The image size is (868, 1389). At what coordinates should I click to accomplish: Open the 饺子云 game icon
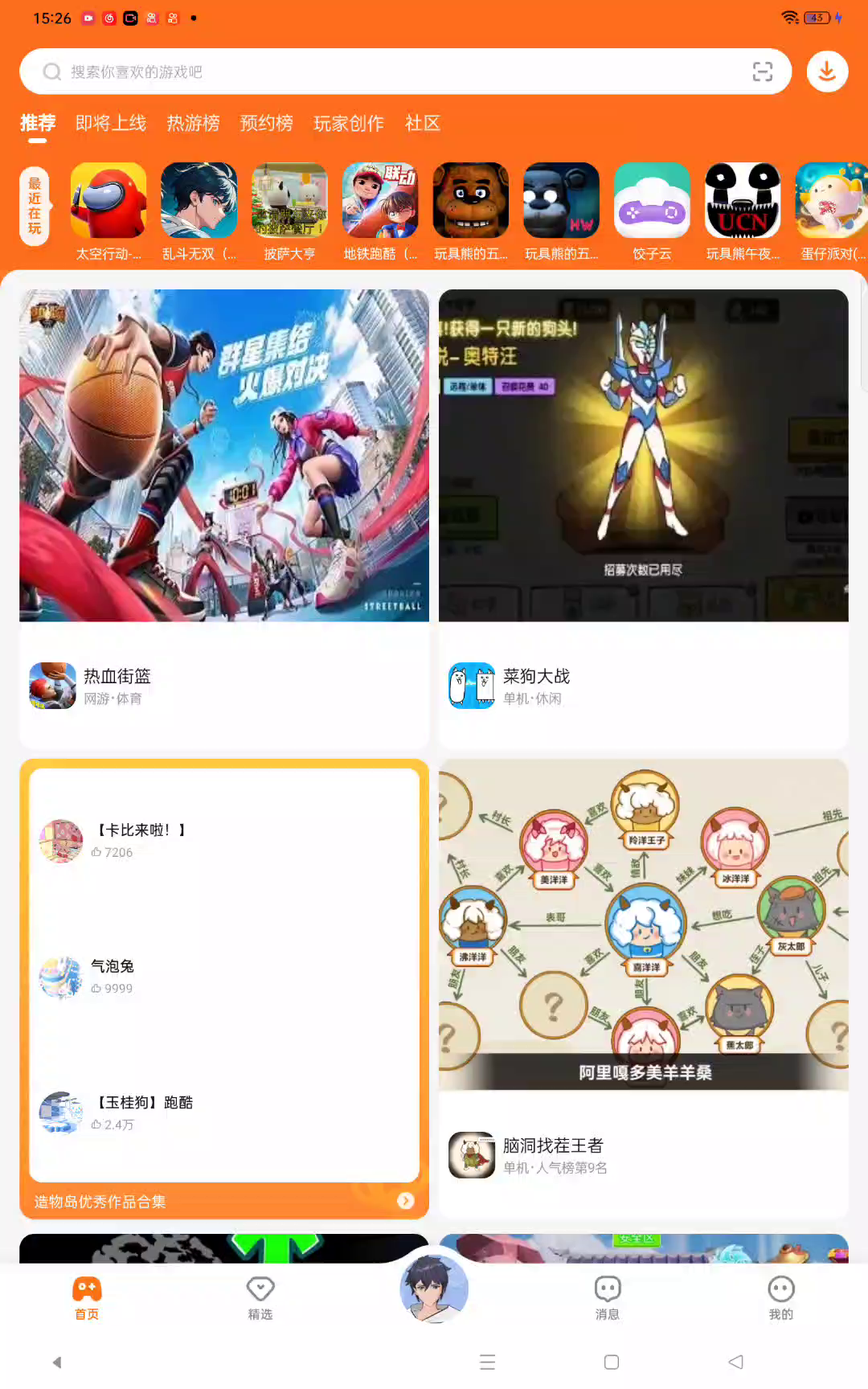click(652, 211)
